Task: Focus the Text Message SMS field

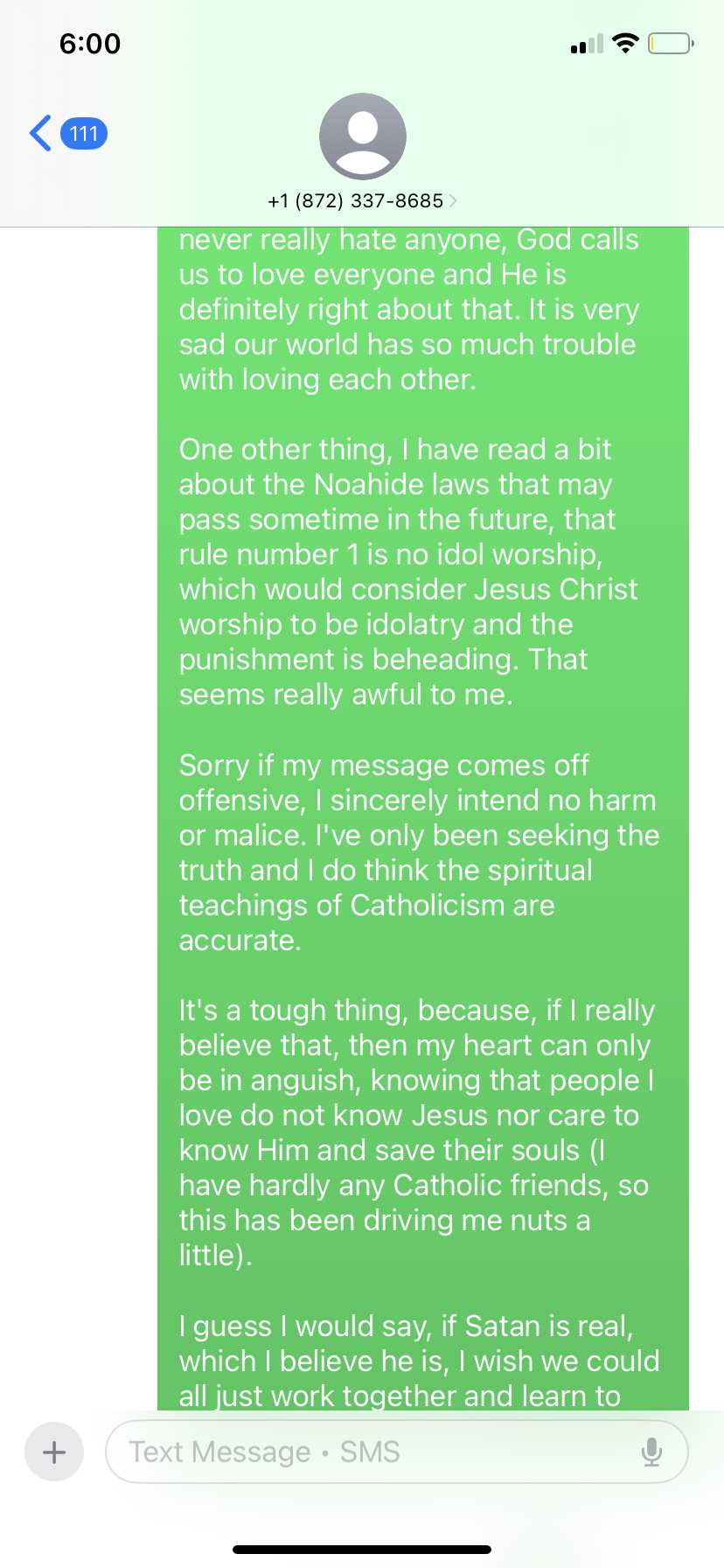Action: click(x=367, y=1452)
